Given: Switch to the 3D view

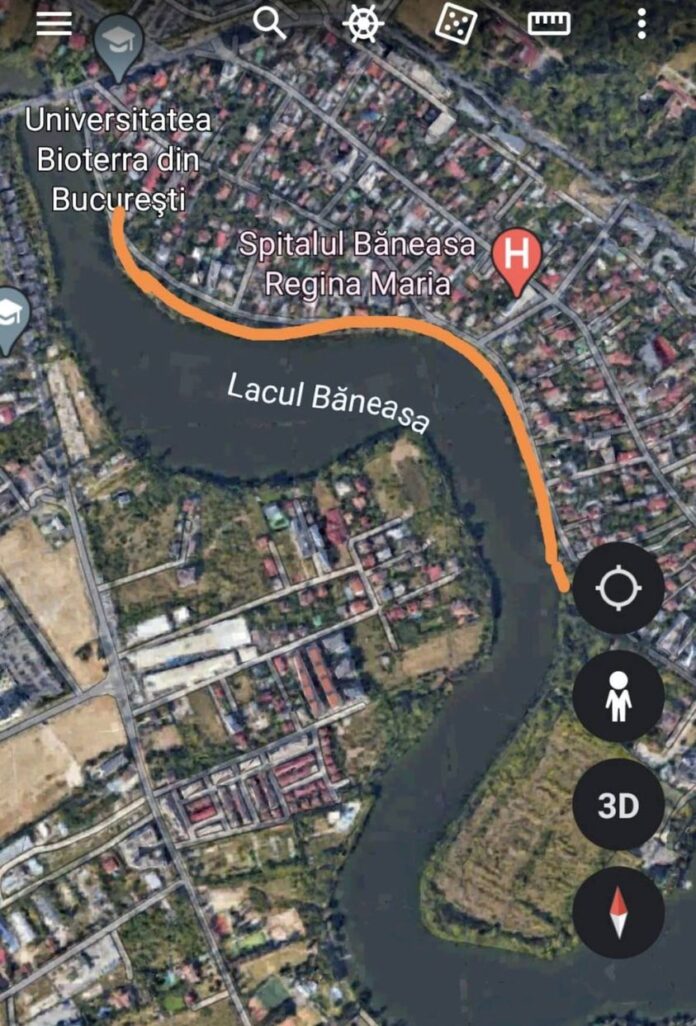Looking at the screenshot, I should click(618, 805).
